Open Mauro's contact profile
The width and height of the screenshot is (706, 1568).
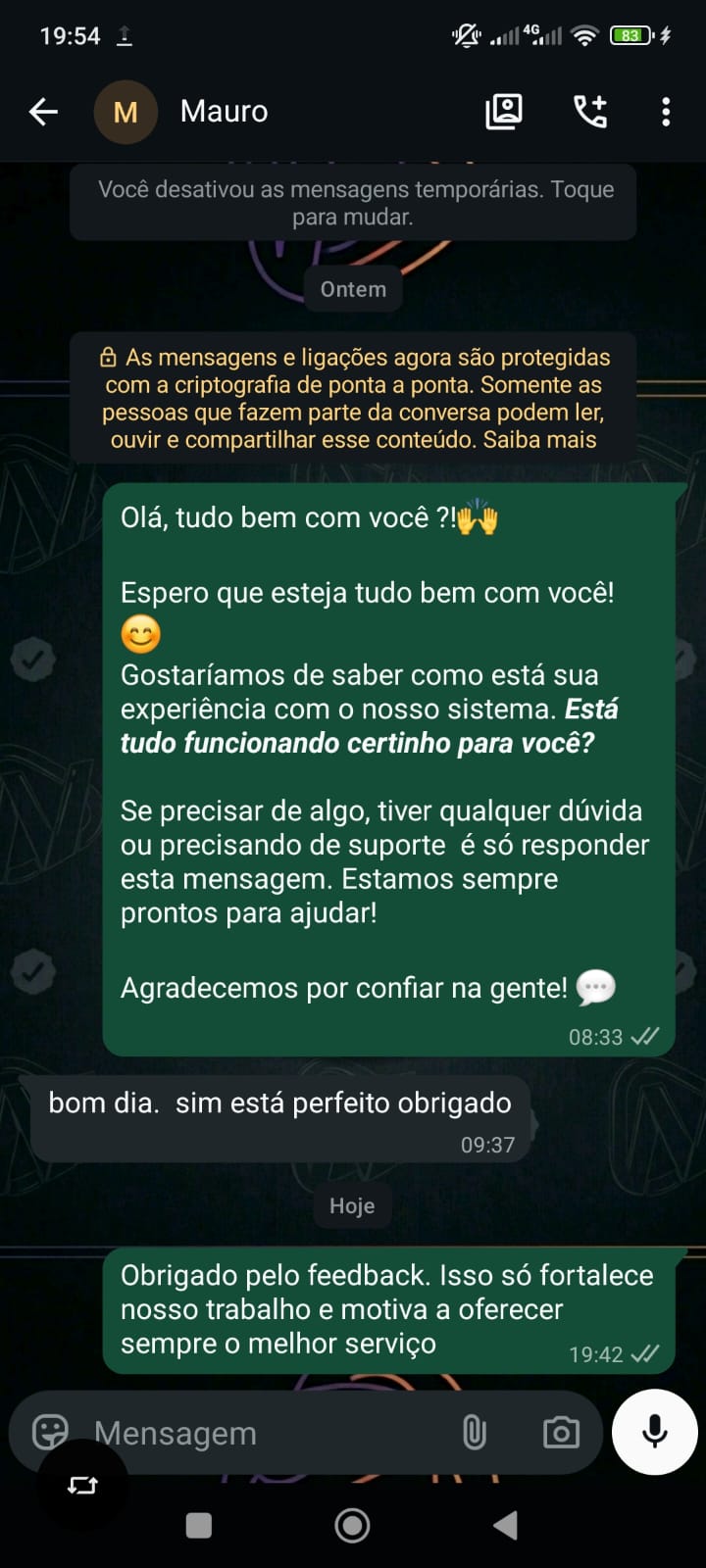(x=224, y=112)
